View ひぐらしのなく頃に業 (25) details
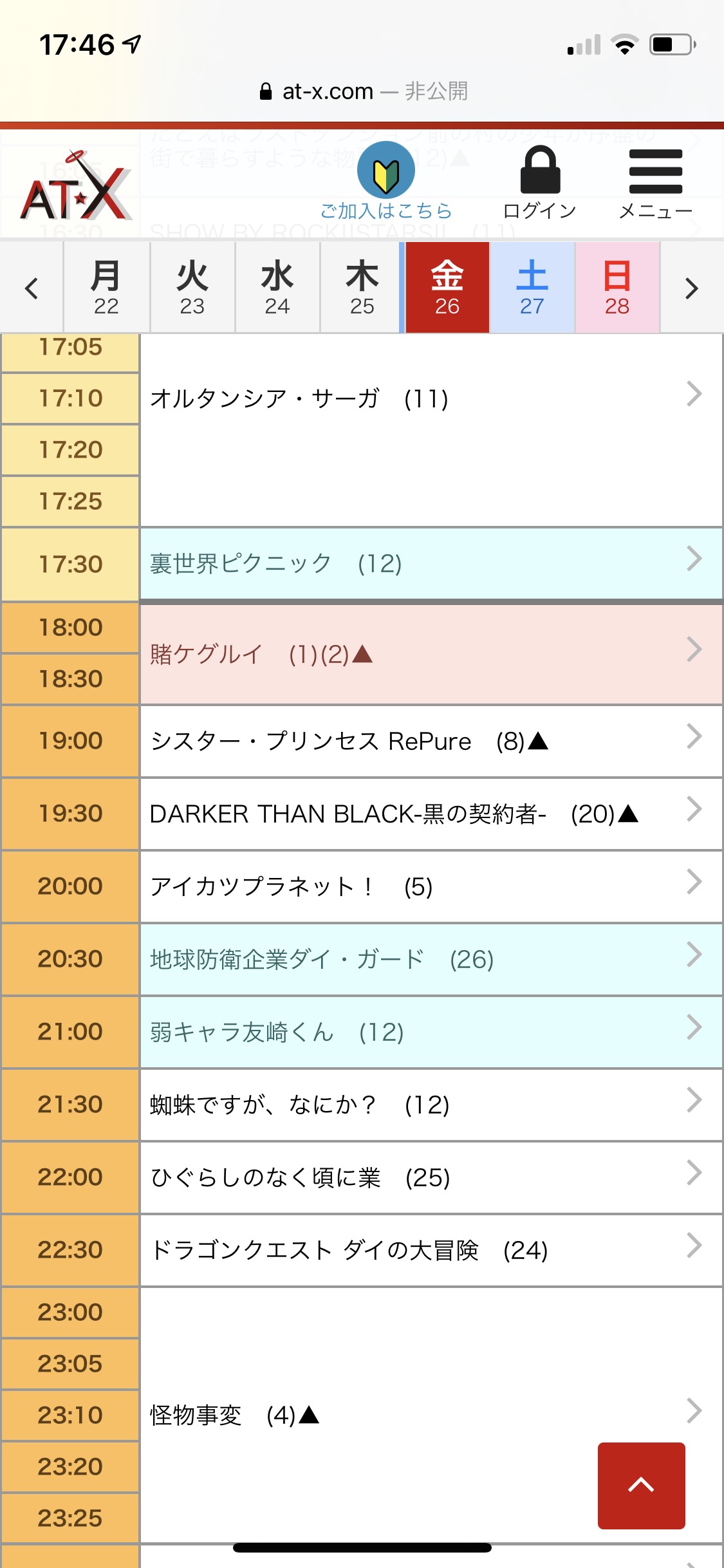 pyautogui.click(x=431, y=1177)
